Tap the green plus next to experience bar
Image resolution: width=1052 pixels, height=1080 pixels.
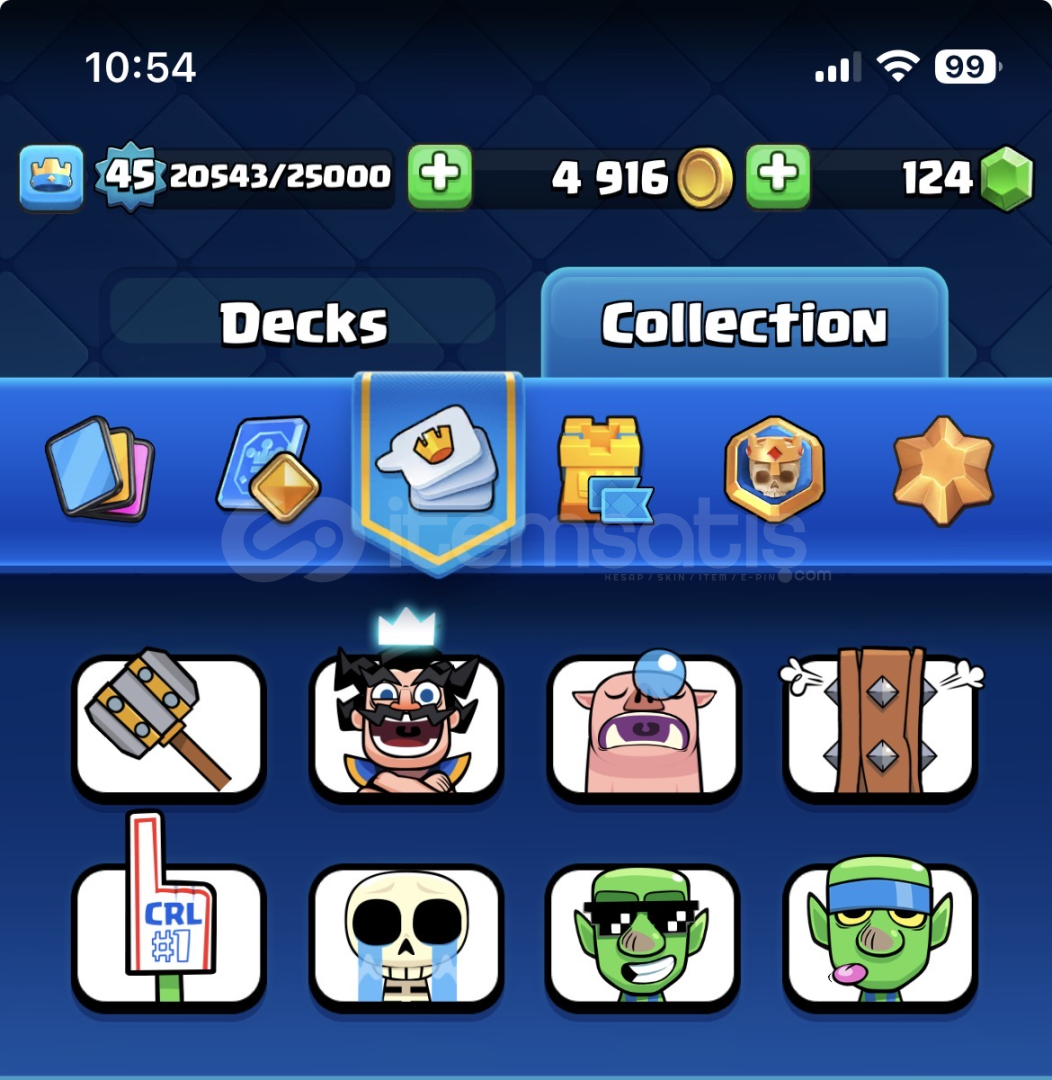(x=439, y=177)
